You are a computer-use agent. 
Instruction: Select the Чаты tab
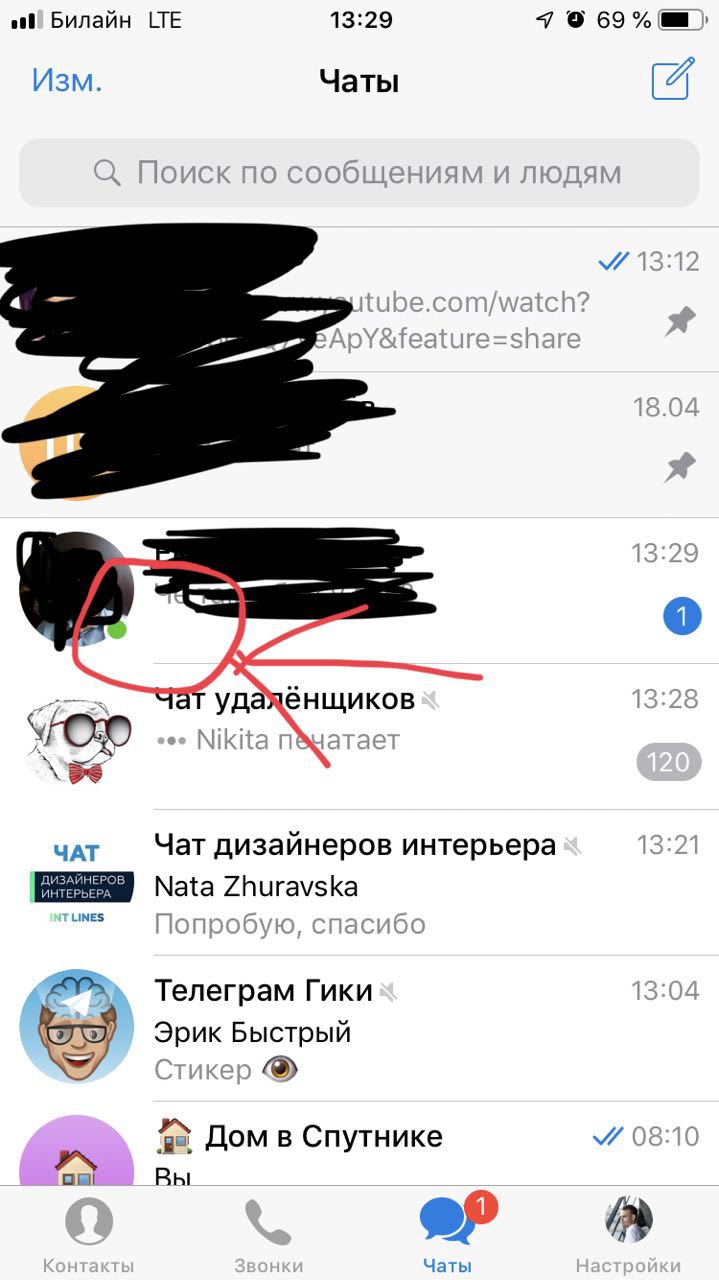[448, 1235]
